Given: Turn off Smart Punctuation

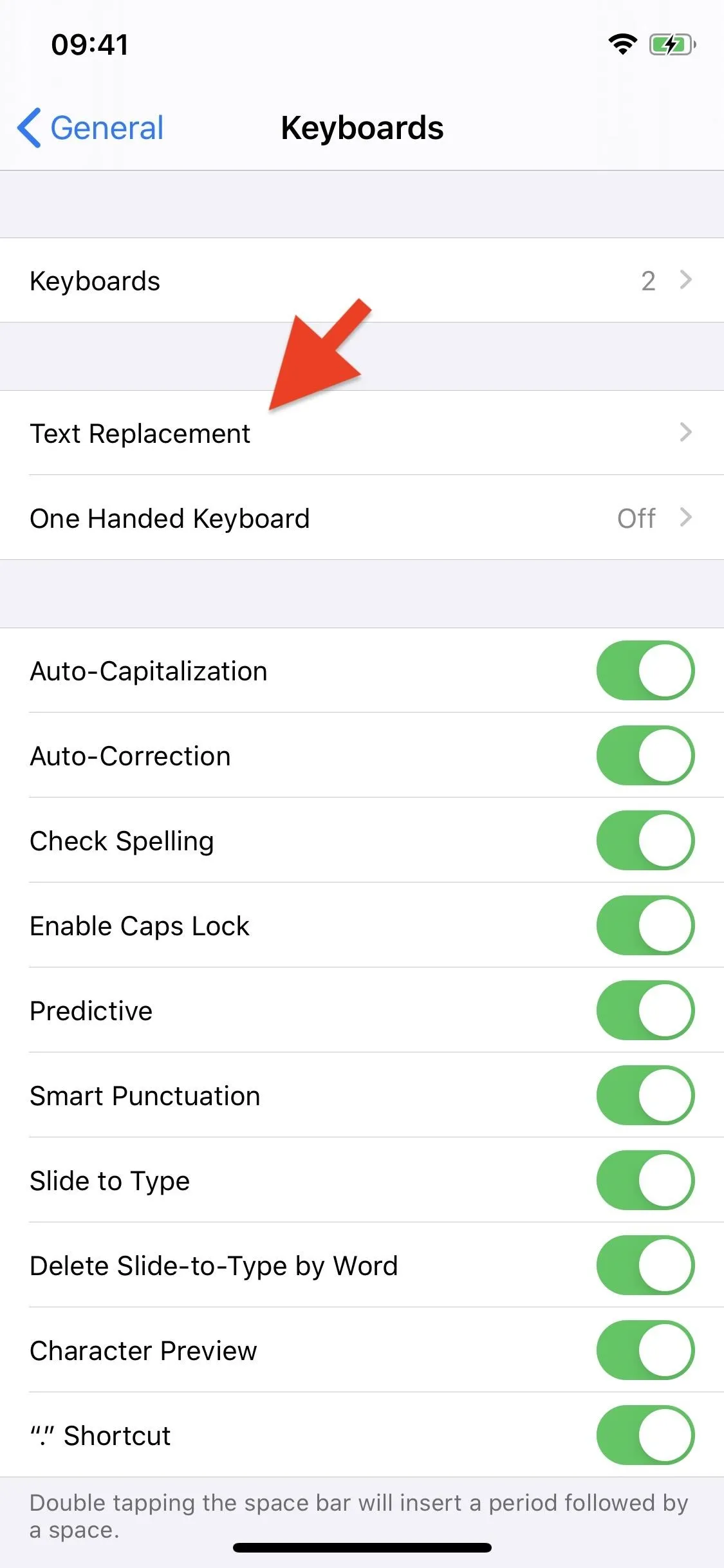Looking at the screenshot, I should pyautogui.click(x=645, y=1096).
